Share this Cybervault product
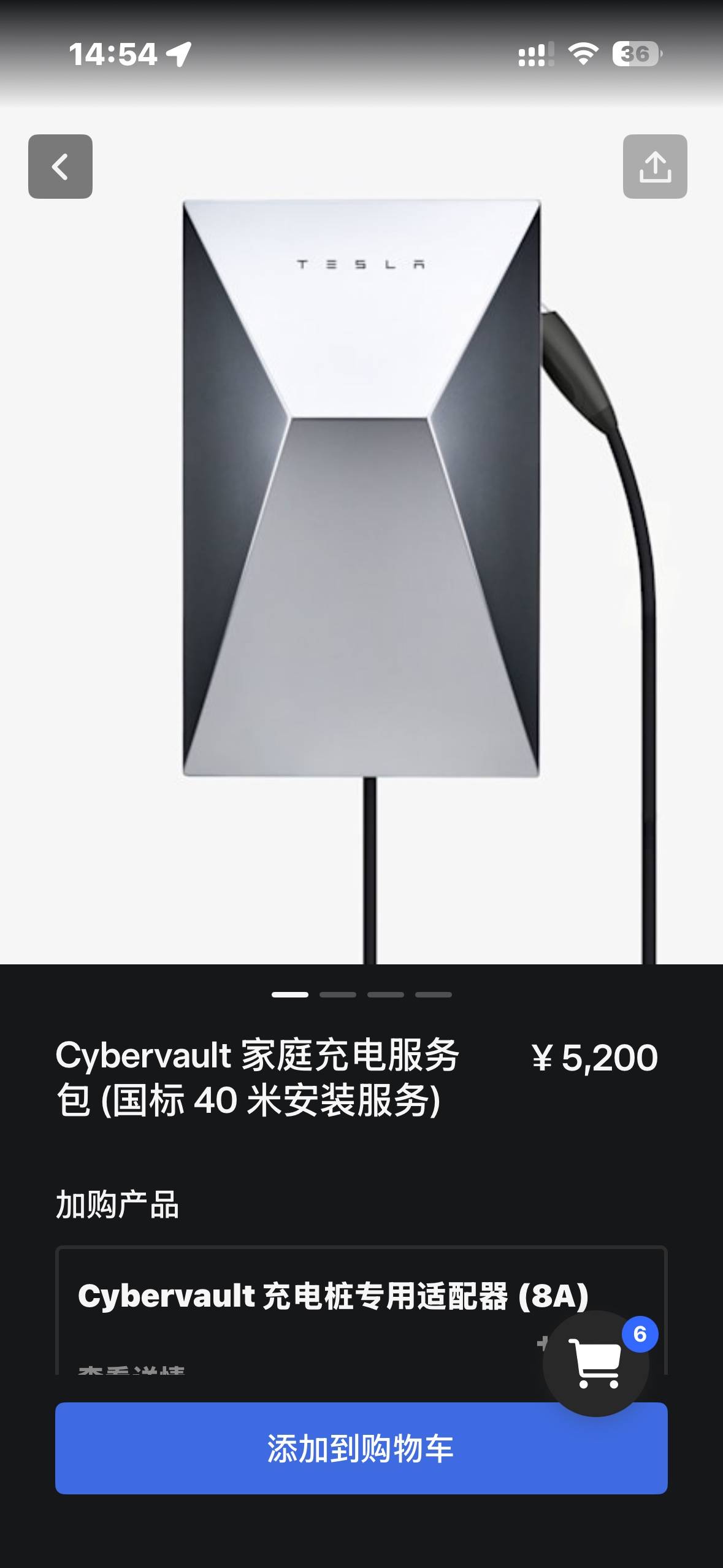 (655, 166)
